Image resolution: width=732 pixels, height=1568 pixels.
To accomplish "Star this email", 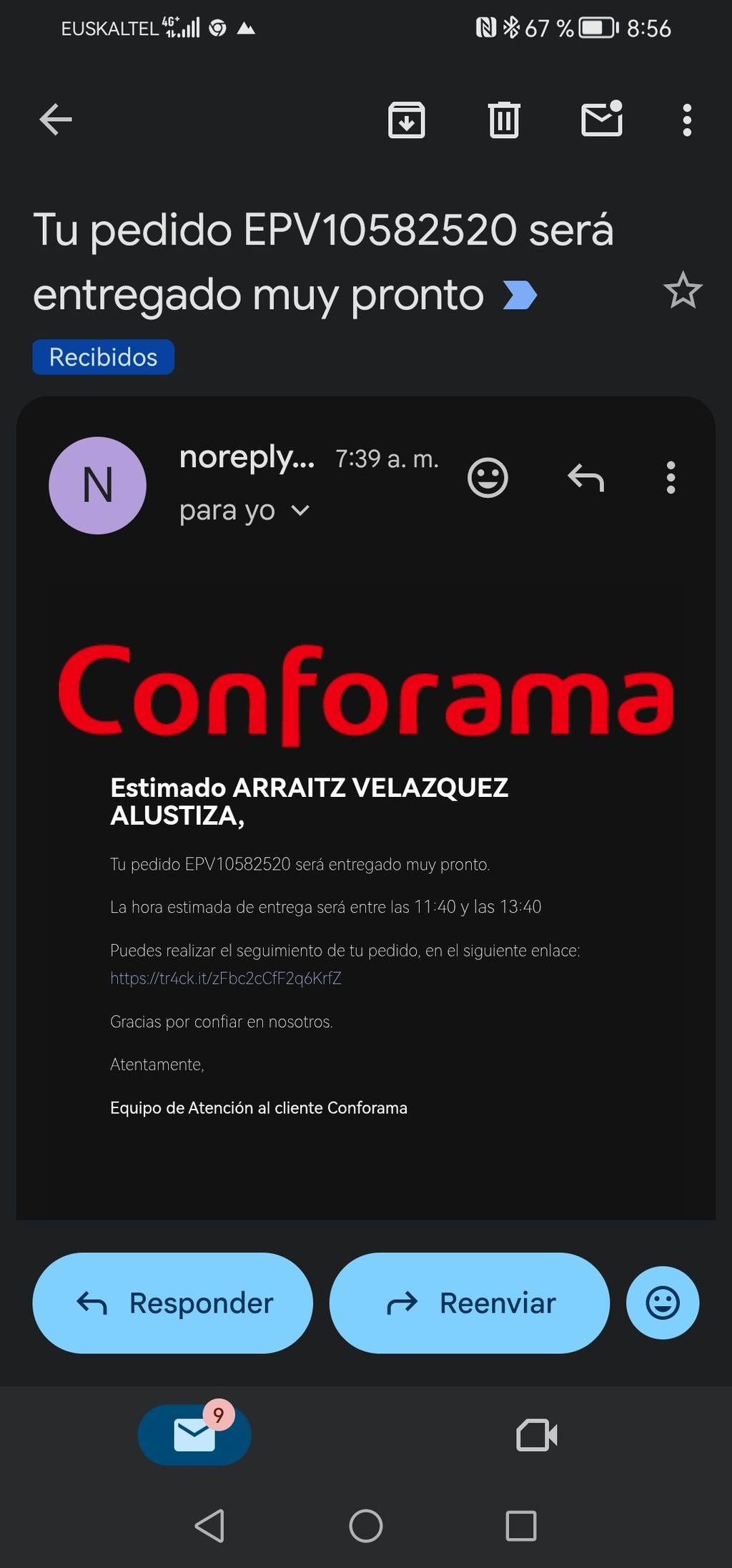I will tap(683, 290).
